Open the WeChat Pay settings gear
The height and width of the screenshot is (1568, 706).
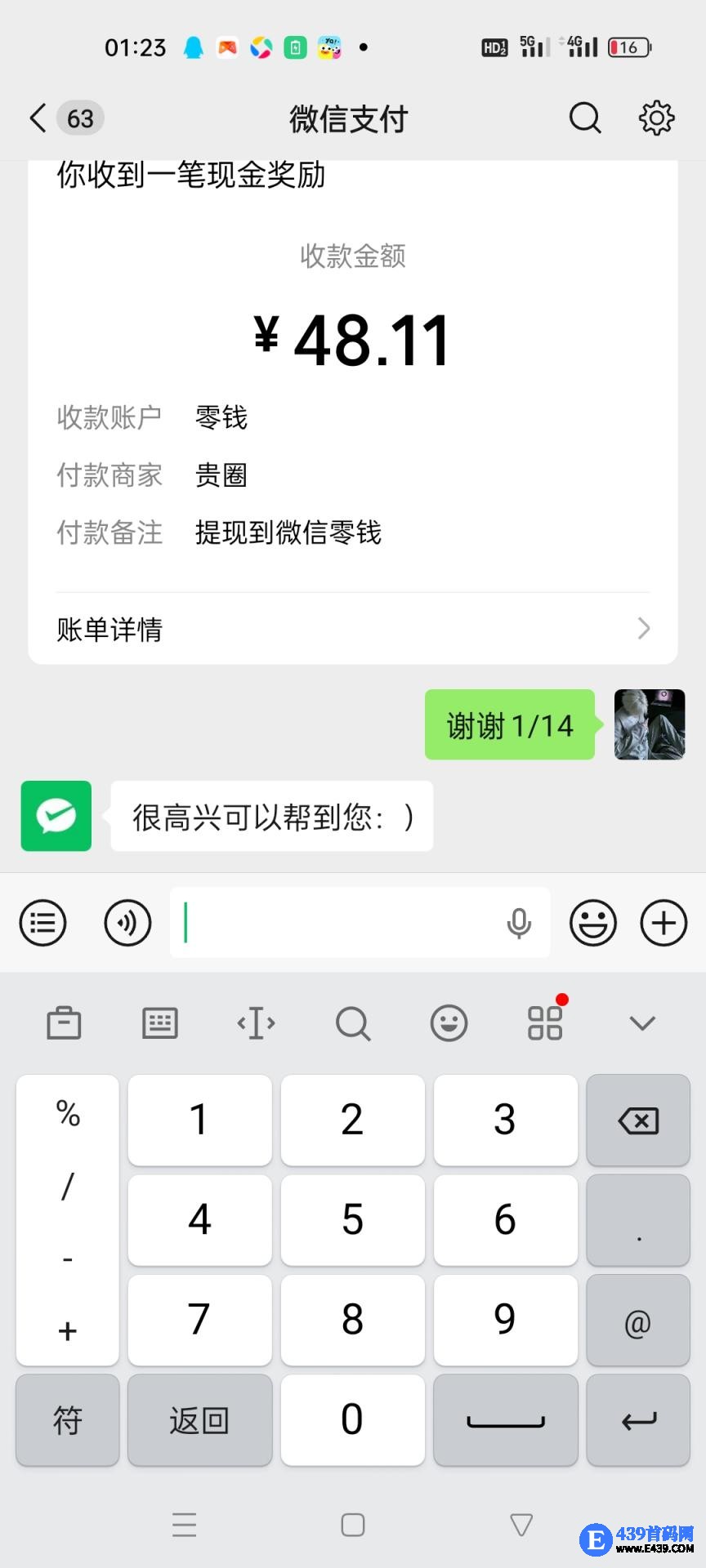[x=656, y=118]
